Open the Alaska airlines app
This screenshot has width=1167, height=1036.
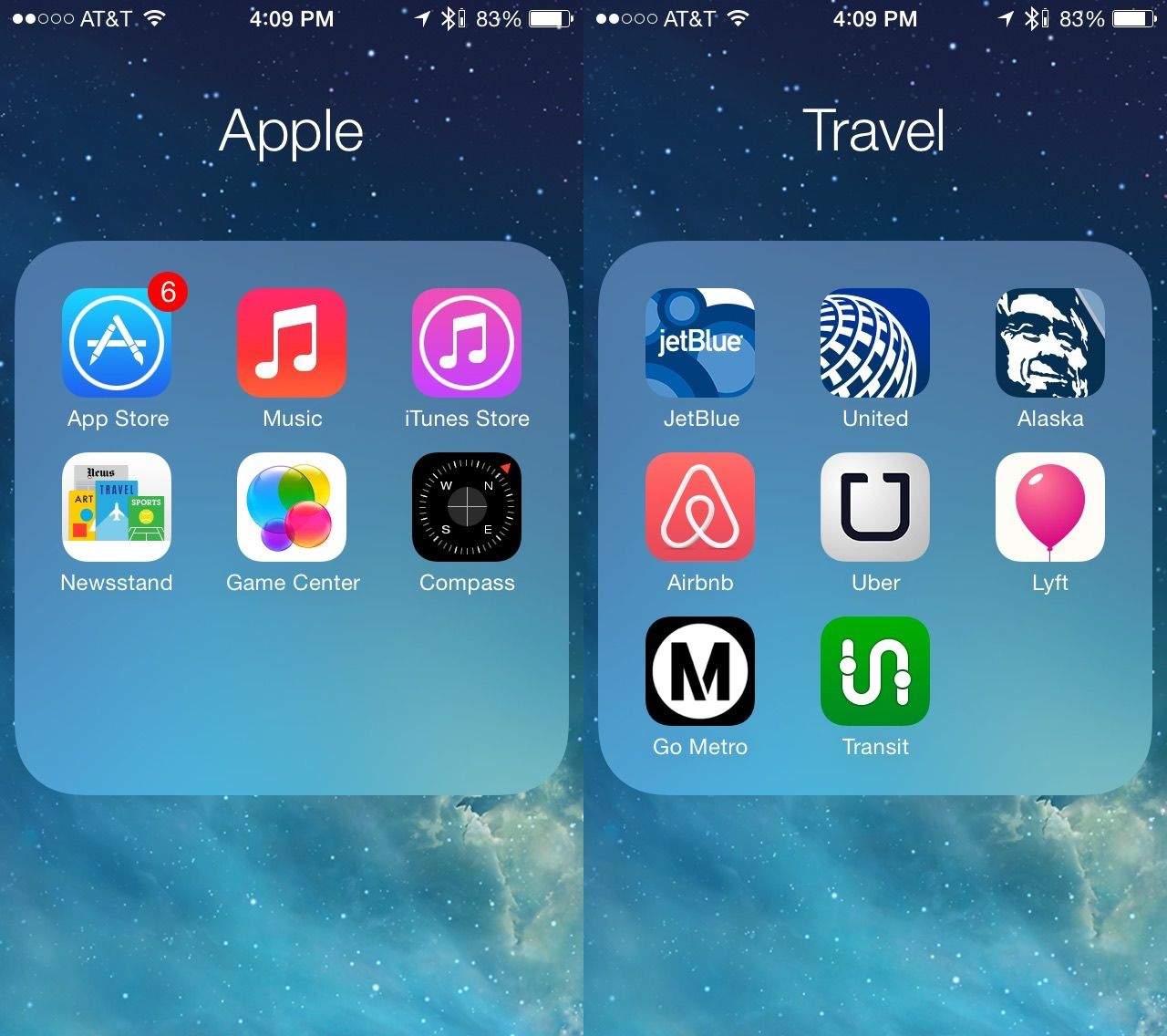pos(1050,343)
